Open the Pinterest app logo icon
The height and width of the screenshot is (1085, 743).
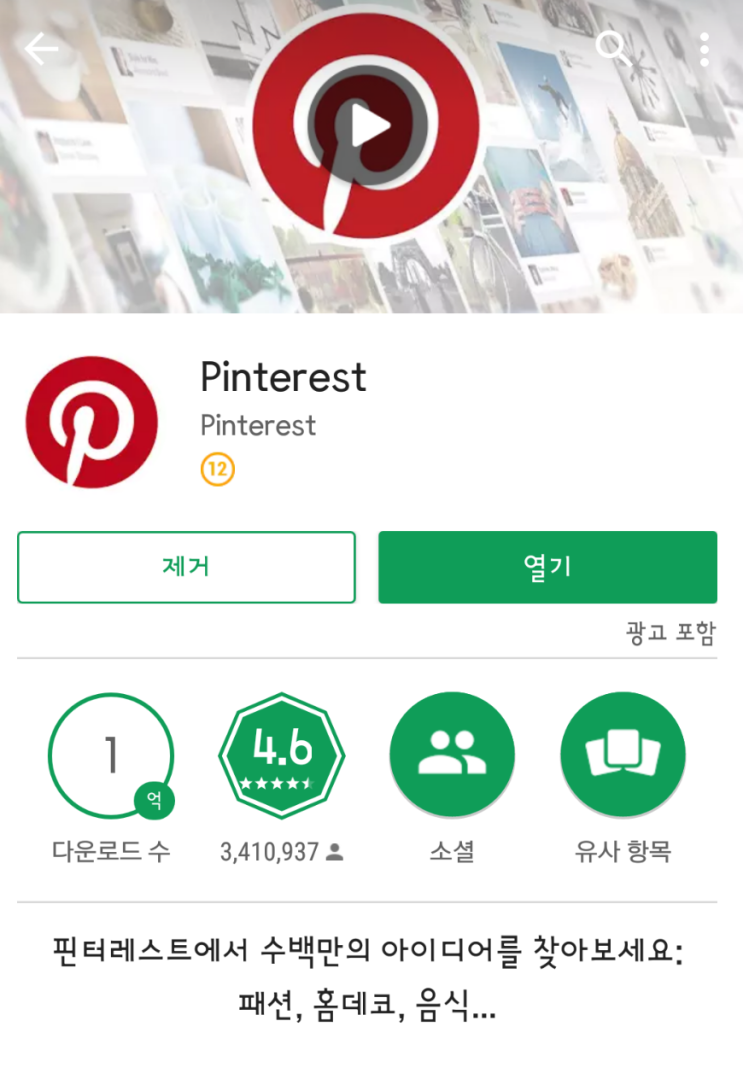point(92,420)
